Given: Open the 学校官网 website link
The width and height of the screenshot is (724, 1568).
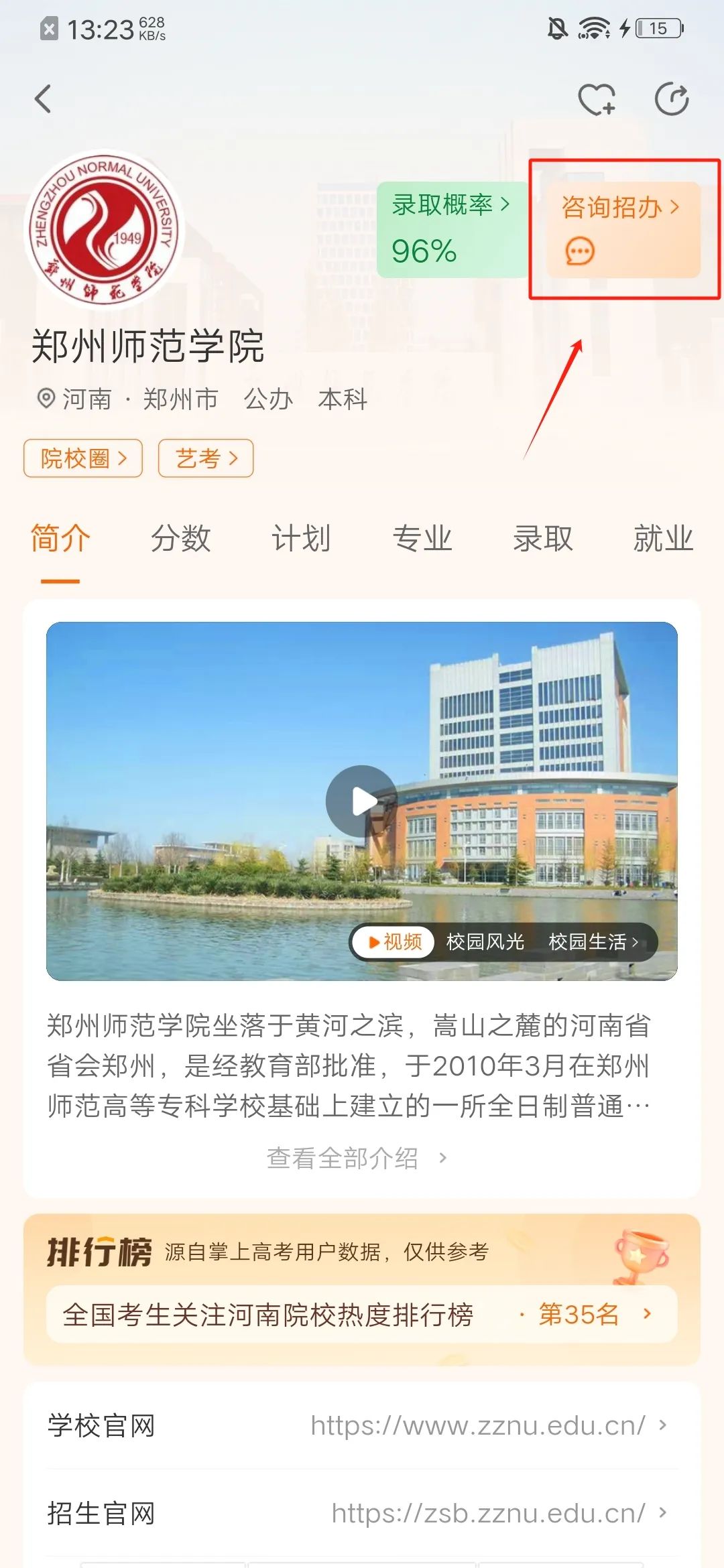Looking at the screenshot, I should click(362, 1425).
